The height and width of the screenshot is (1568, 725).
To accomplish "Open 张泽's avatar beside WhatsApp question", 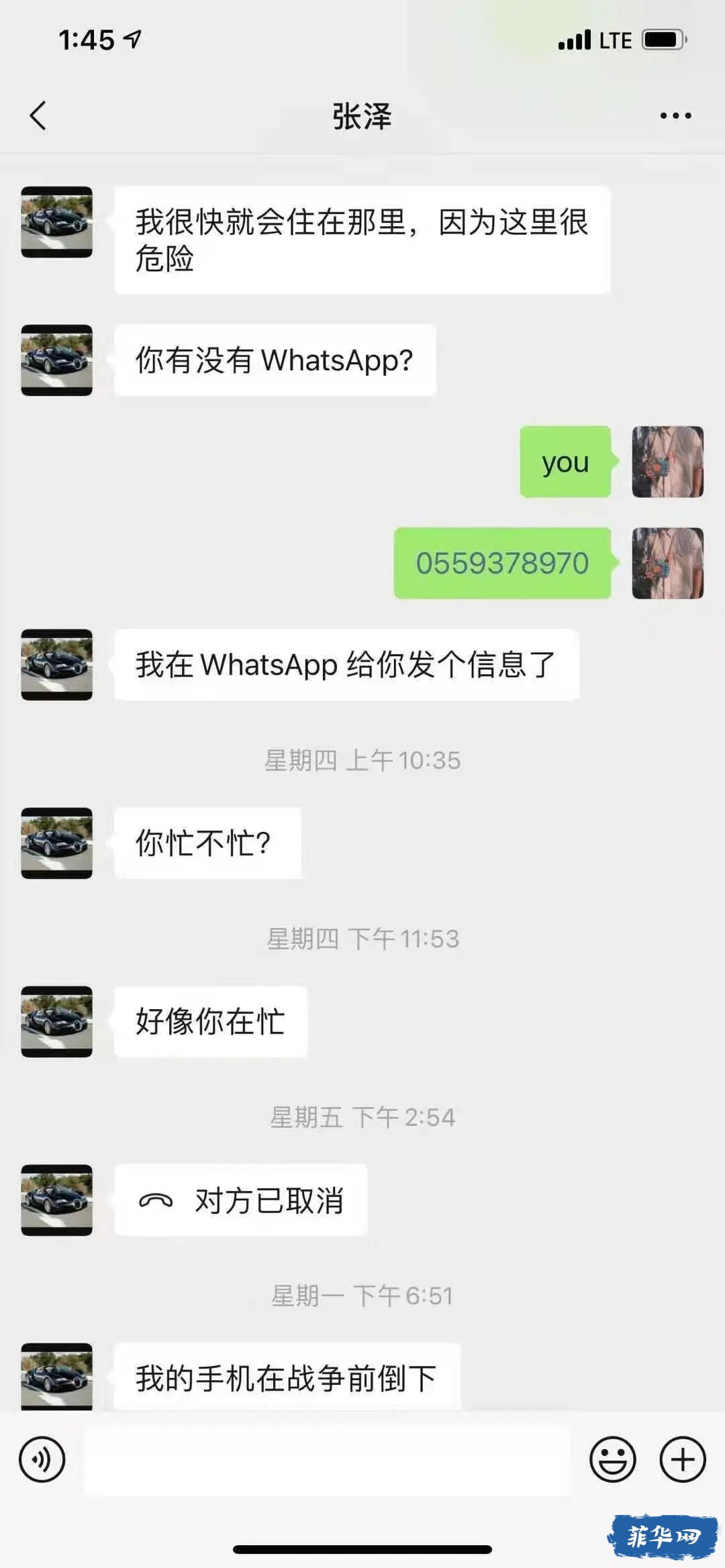I will (x=57, y=360).
